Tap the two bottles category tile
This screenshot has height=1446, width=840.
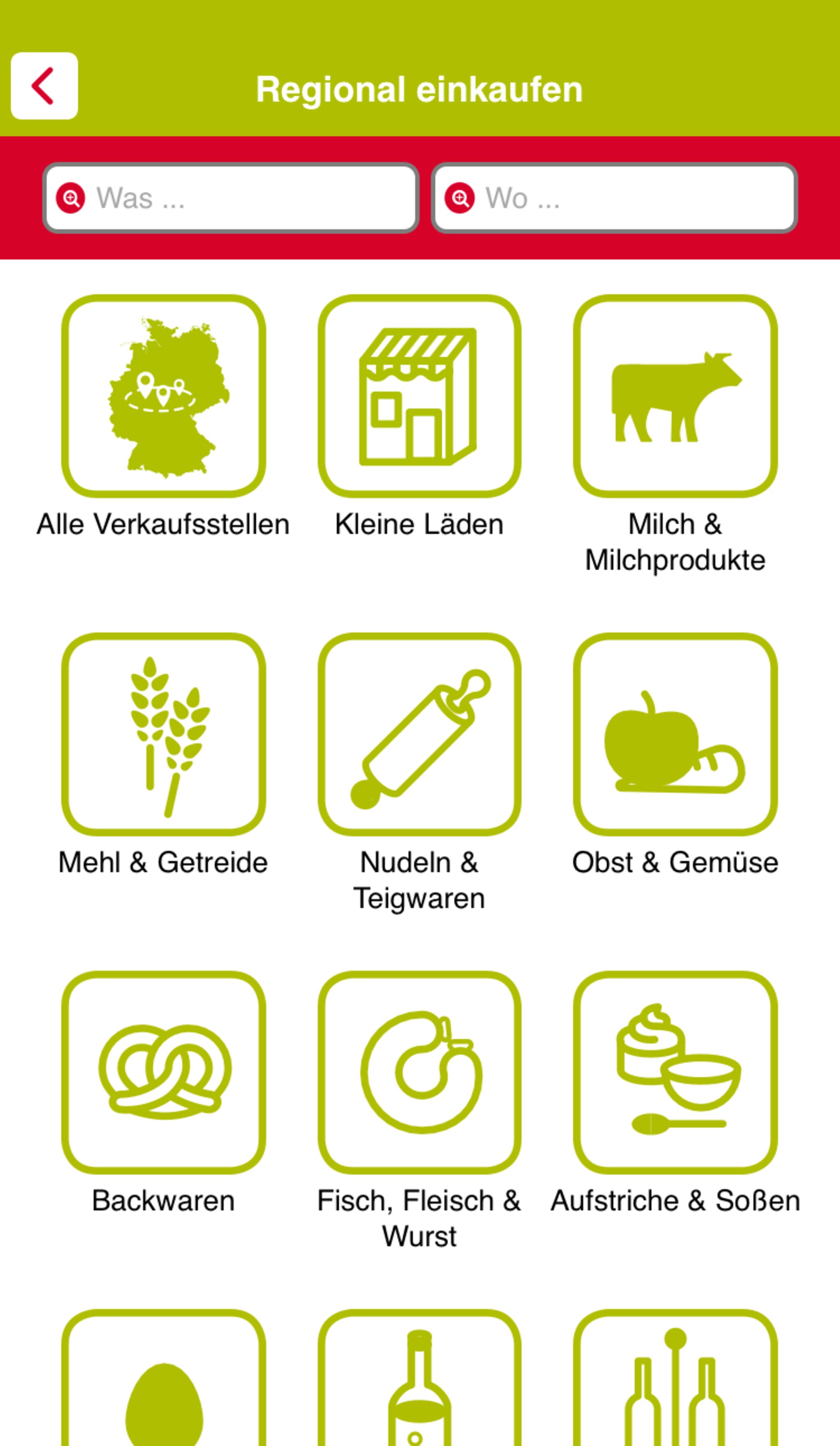pyautogui.click(x=676, y=1378)
